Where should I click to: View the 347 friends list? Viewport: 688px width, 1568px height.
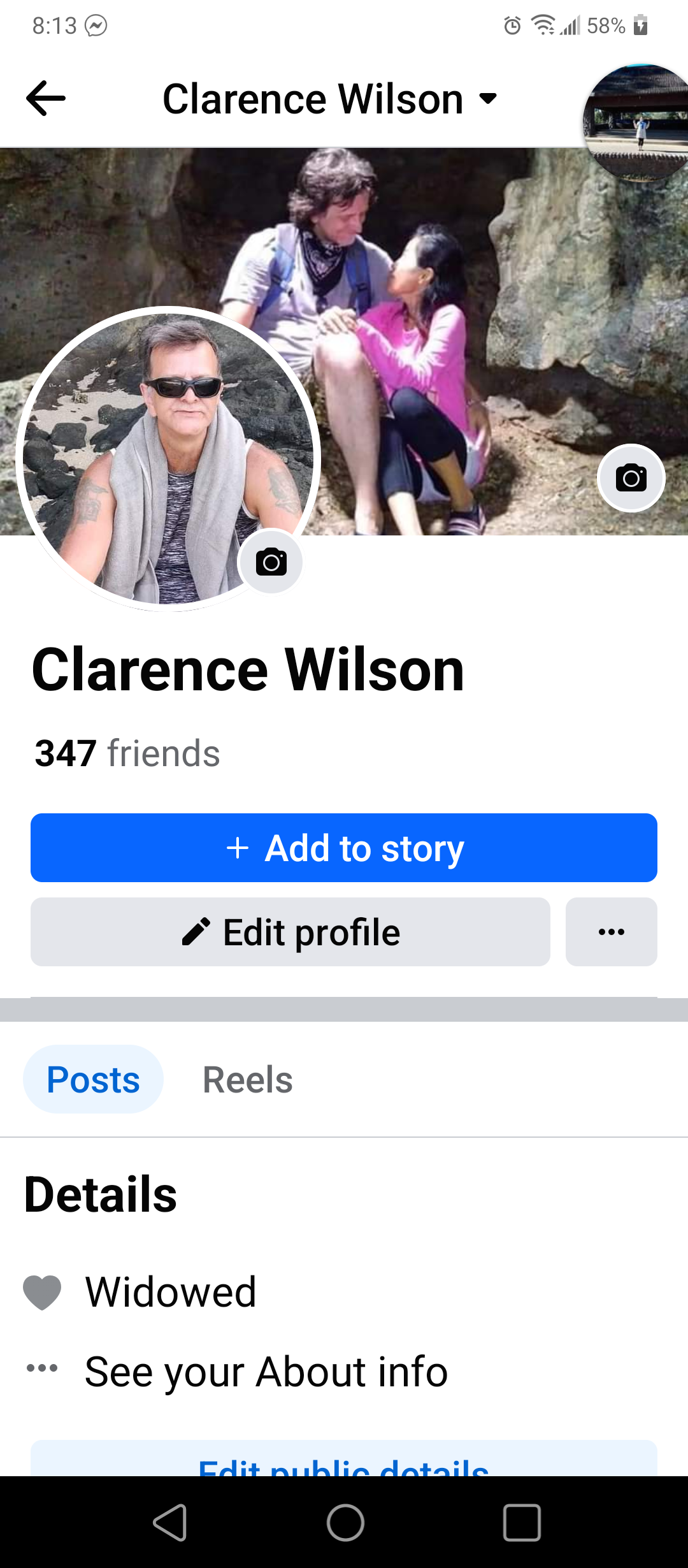tap(127, 753)
